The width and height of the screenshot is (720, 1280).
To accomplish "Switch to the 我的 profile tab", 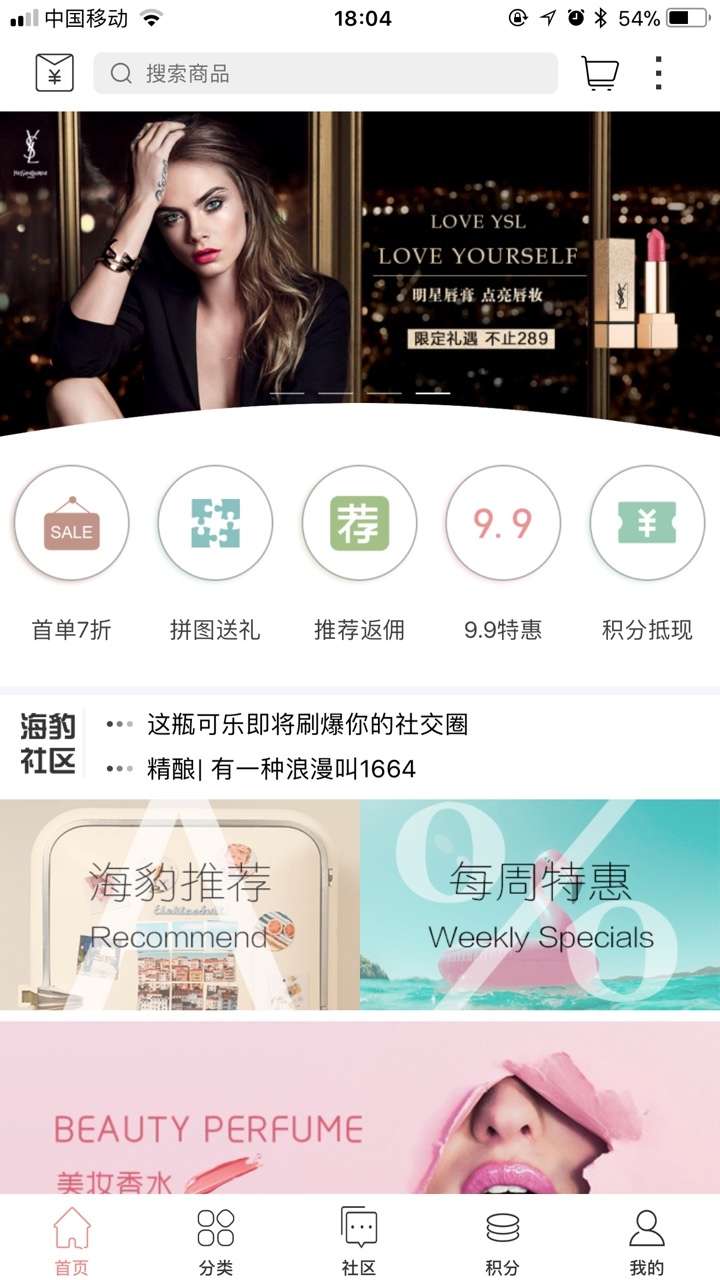I will tap(646, 1240).
